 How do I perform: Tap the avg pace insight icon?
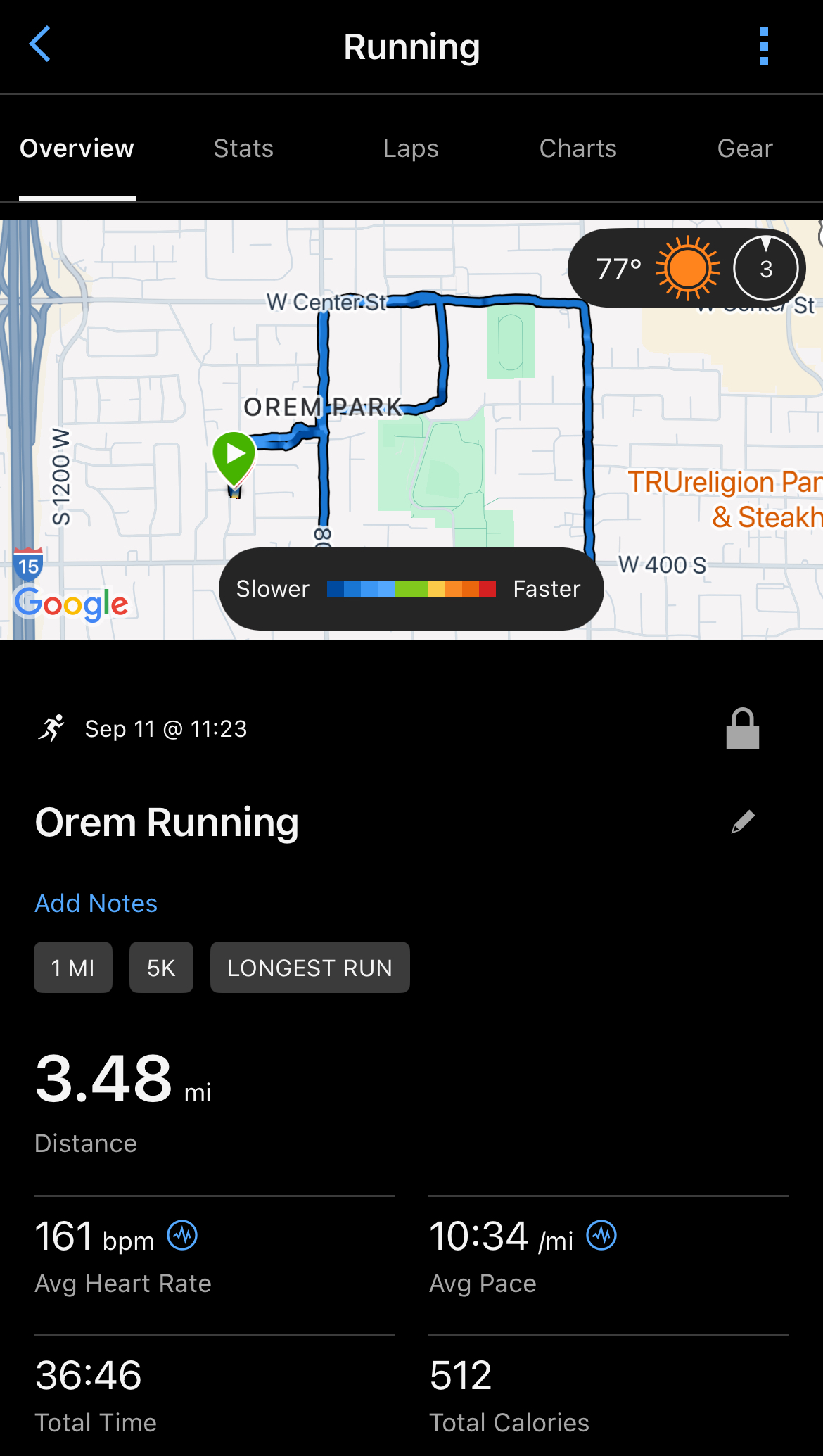[x=601, y=1235]
